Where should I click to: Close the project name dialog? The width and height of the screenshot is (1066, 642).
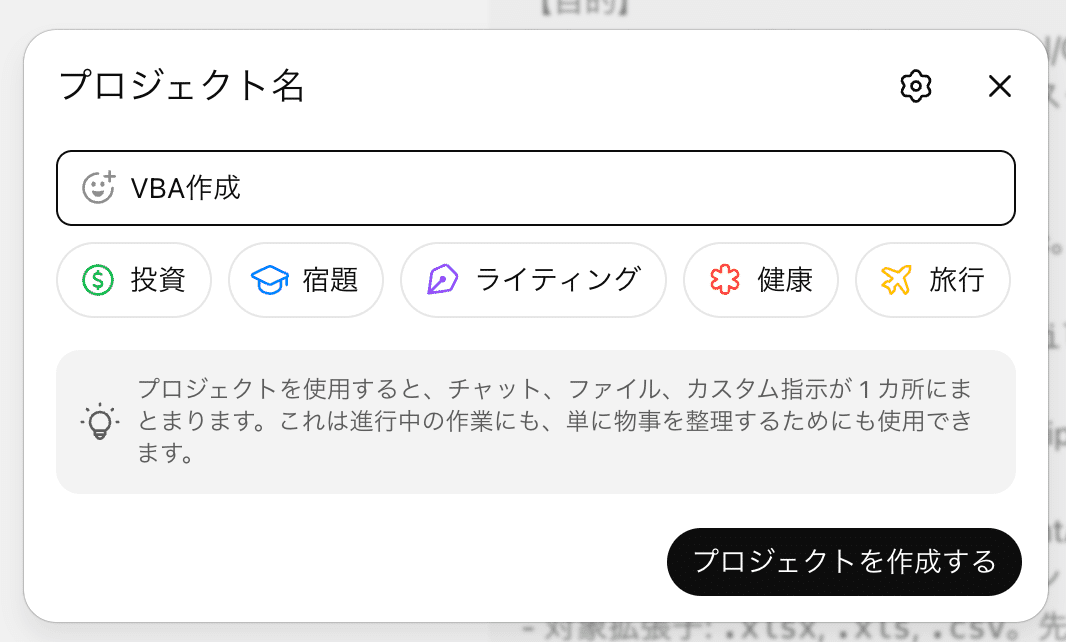pyautogui.click(x=999, y=87)
